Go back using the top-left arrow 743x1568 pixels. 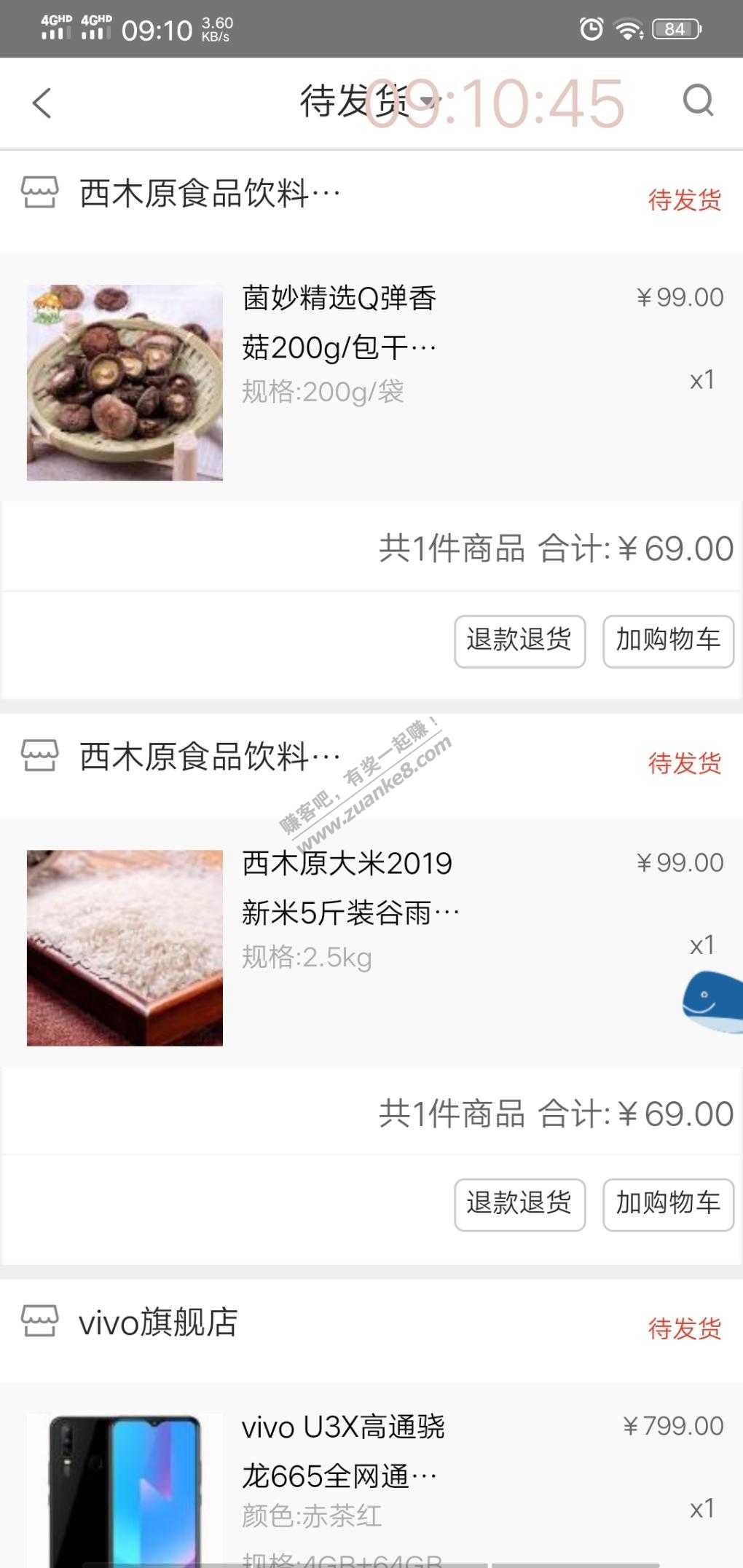tap(42, 103)
